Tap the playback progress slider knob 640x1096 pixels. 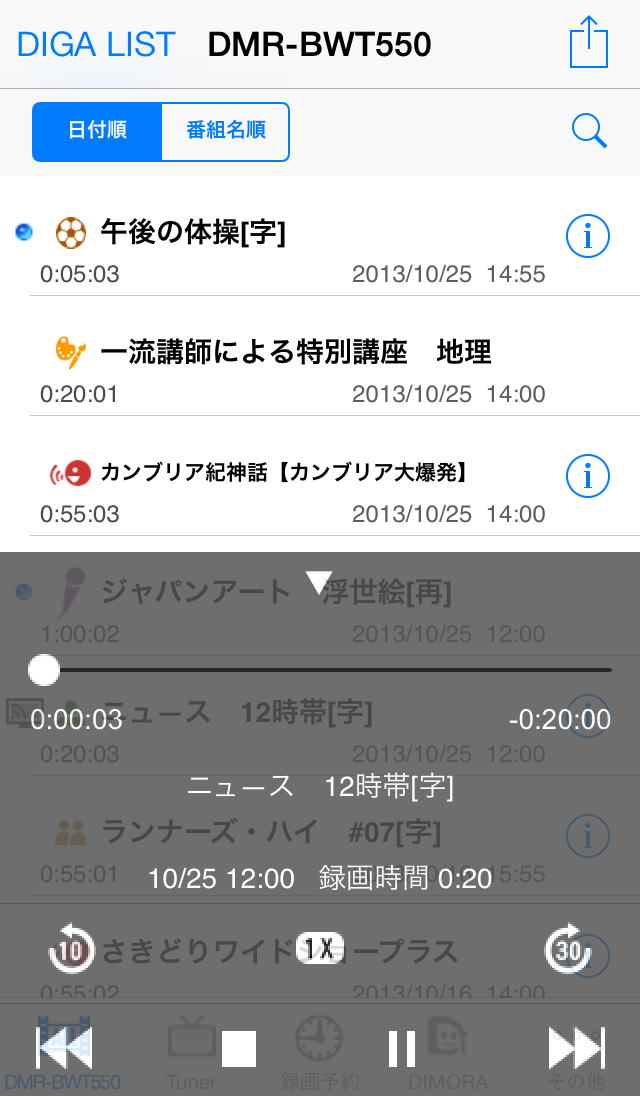pos(44,670)
